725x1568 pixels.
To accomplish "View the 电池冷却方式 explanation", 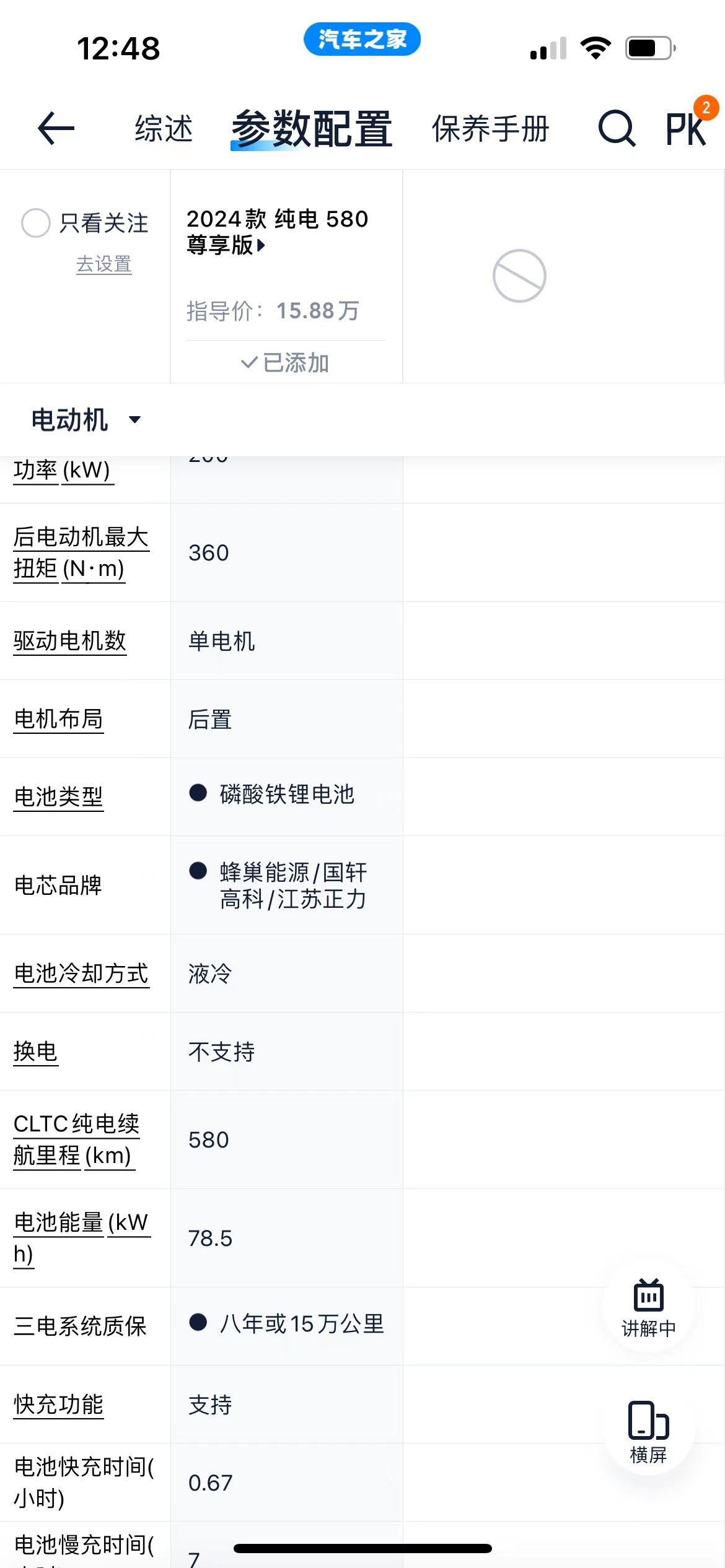I will pos(81,973).
